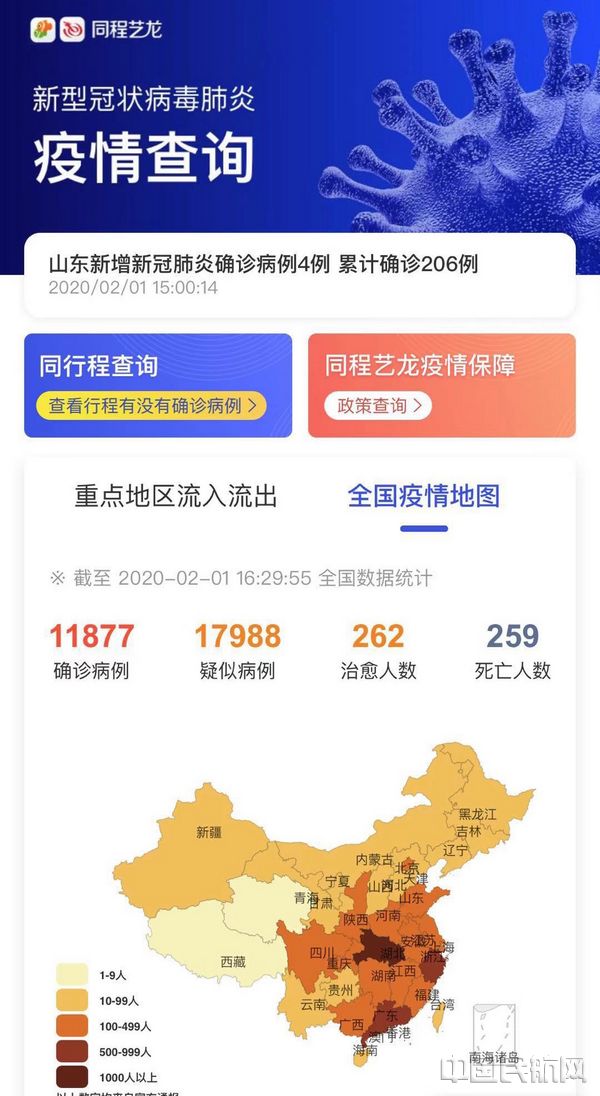This screenshot has width=600, height=1096.
Task: Select 西藏 on the epidemic map
Action: 232,960
